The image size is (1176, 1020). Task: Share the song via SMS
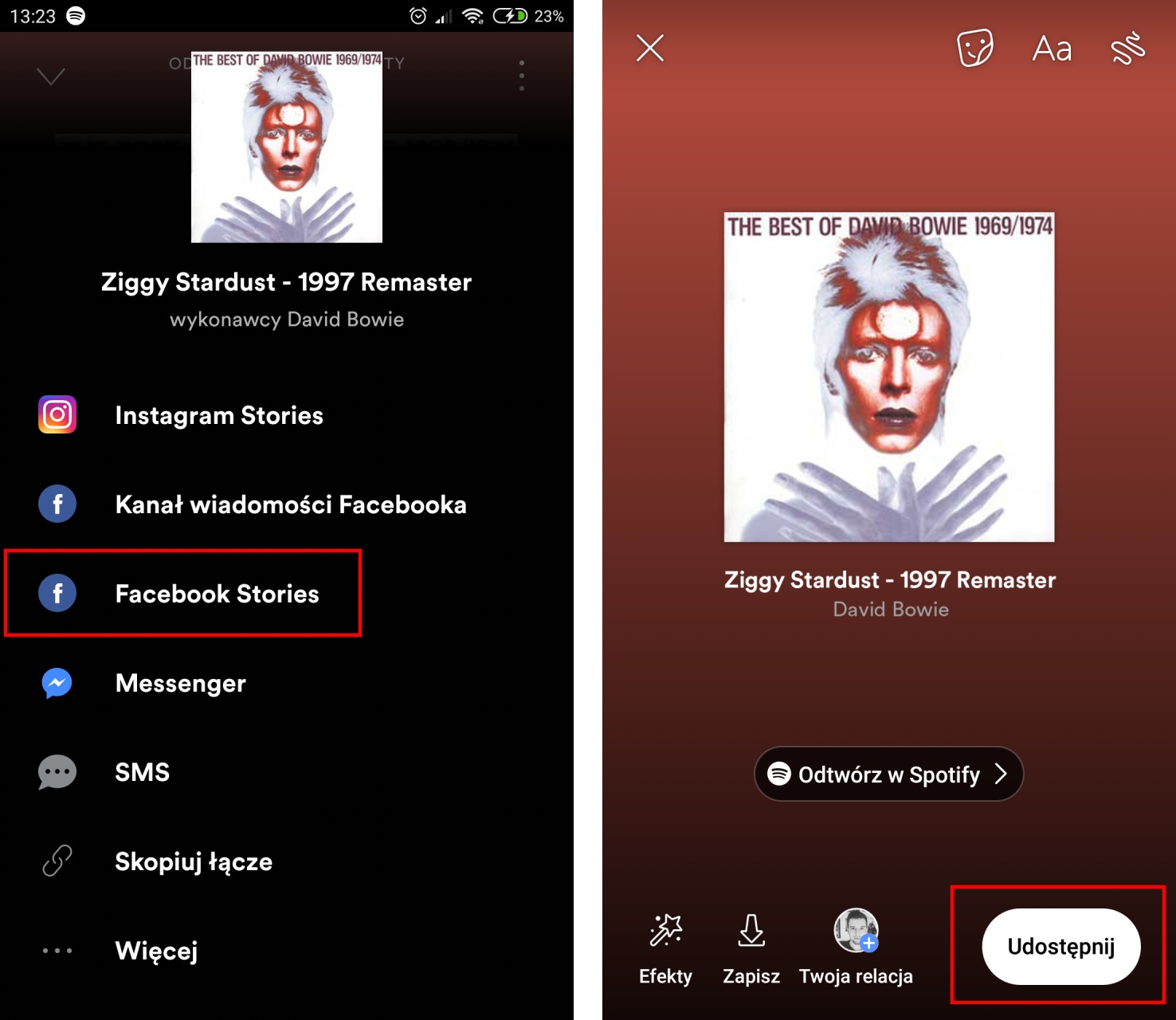[x=142, y=772]
